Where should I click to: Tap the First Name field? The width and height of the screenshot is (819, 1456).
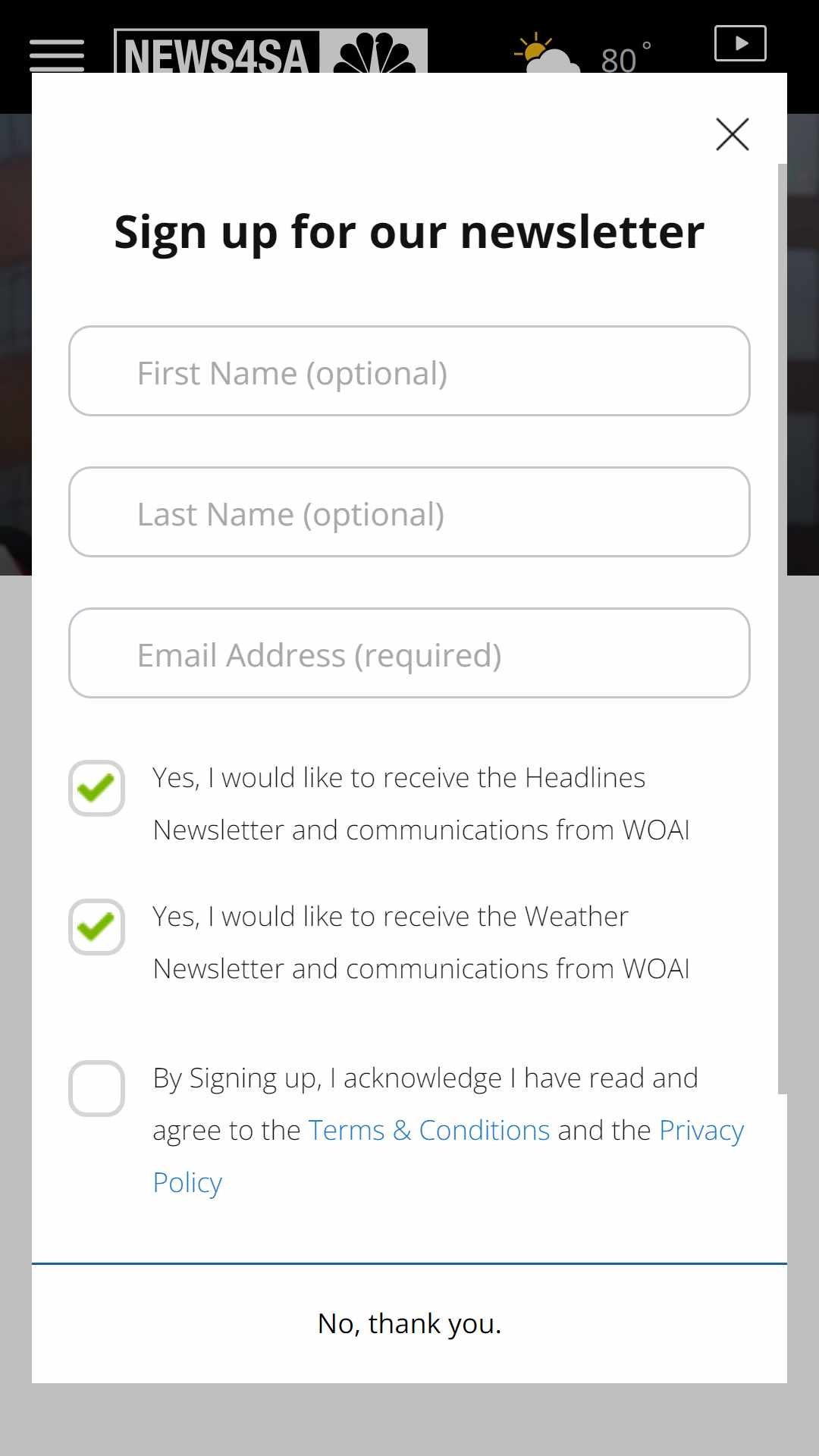click(x=409, y=371)
